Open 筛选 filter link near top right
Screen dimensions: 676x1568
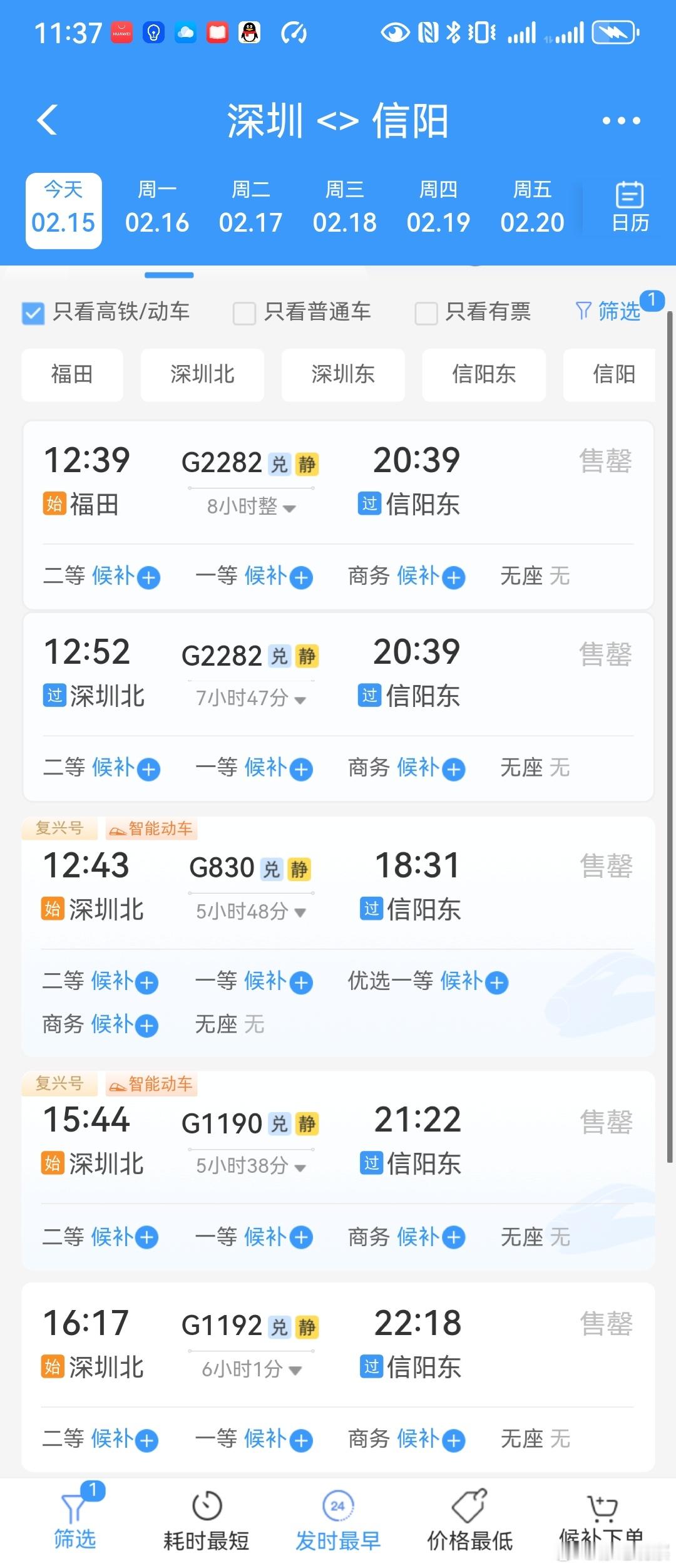616,311
